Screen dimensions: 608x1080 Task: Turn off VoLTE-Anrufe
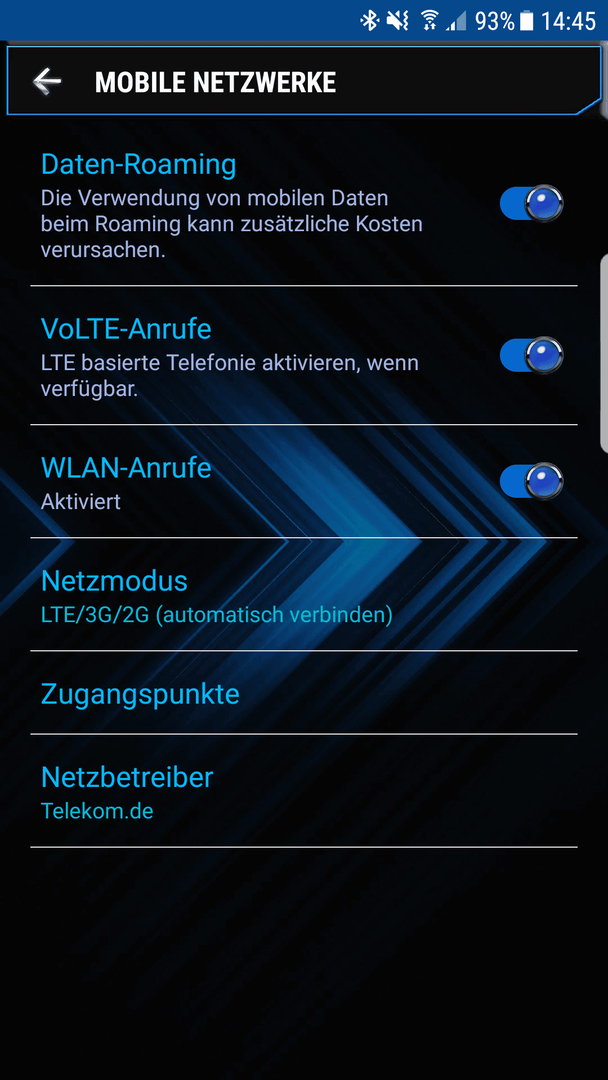[x=531, y=355]
